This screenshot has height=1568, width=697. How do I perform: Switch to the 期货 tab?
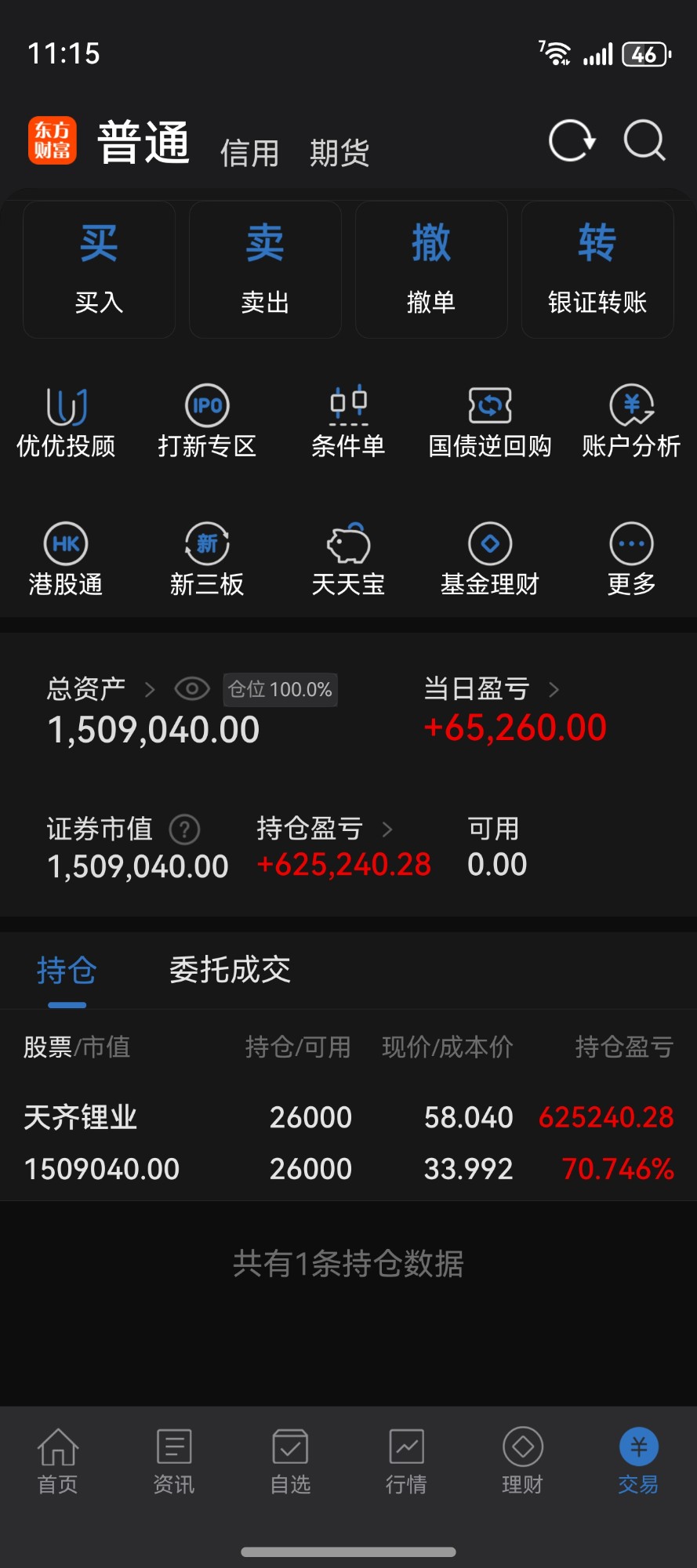click(x=339, y=153)
